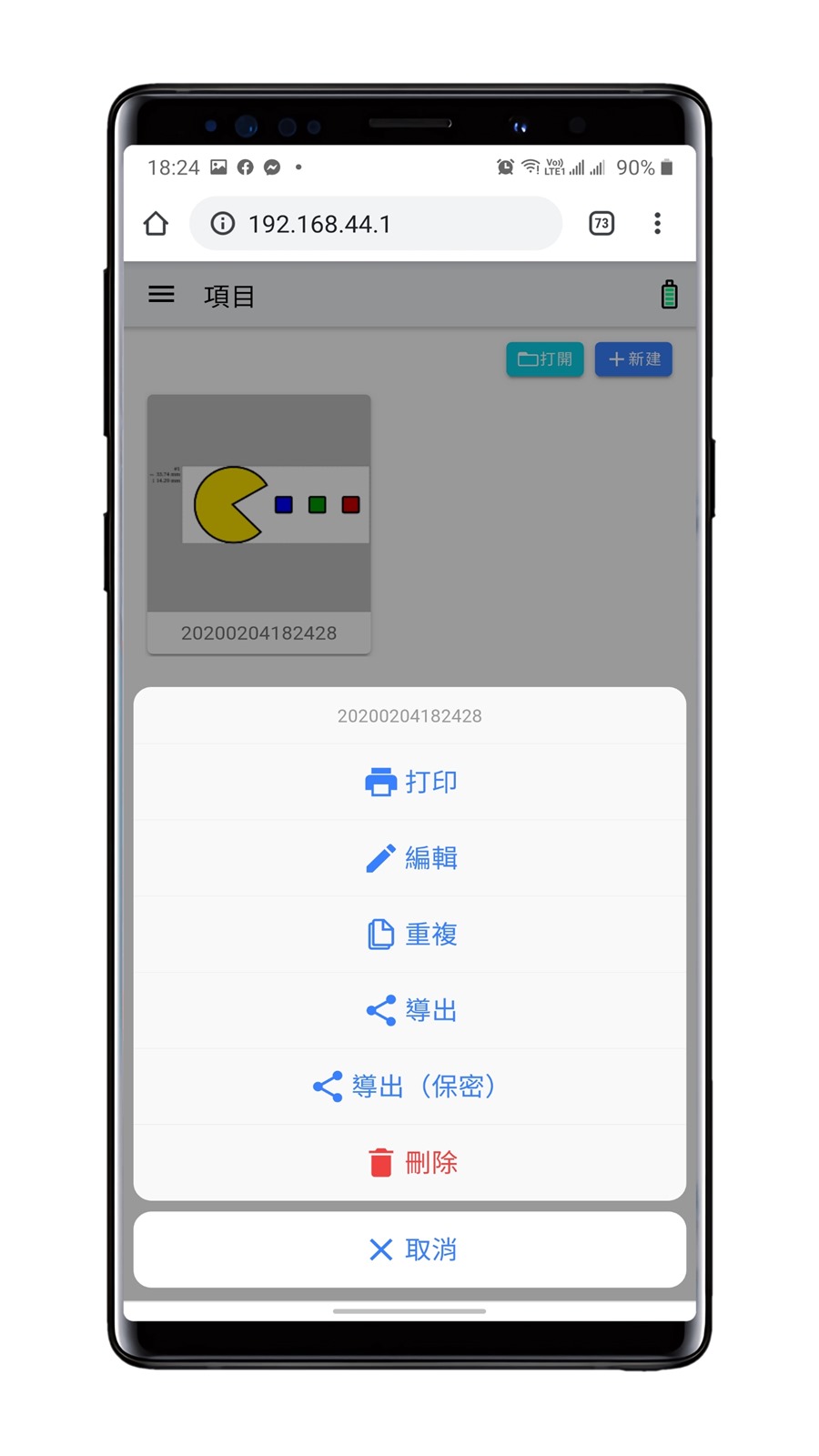Viewport: 819px width, 1456px height.
Task: Dismiss the action sheet with 取消
Action: point(410,1249)
